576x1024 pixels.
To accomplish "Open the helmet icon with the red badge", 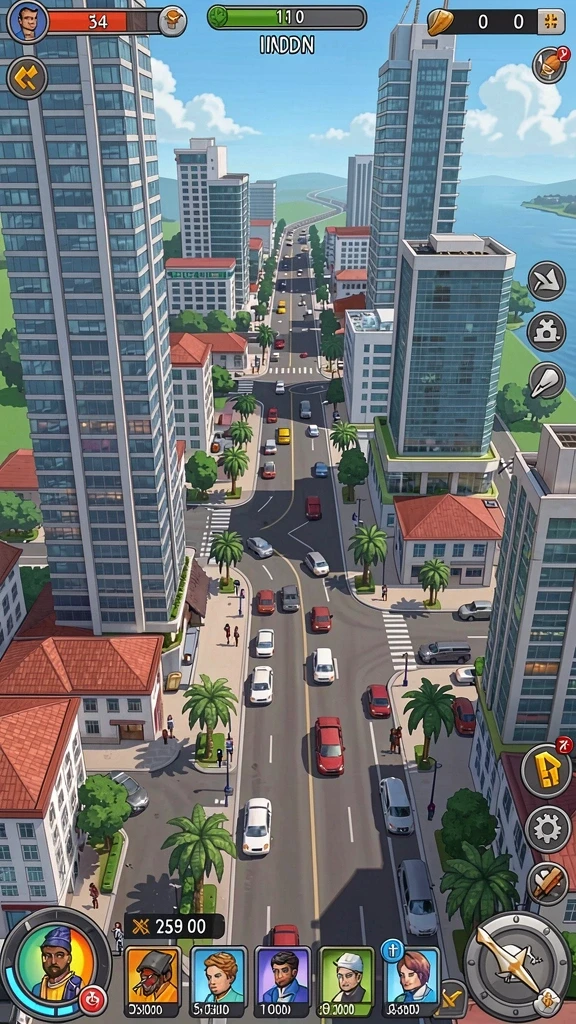I will (549, 65).
